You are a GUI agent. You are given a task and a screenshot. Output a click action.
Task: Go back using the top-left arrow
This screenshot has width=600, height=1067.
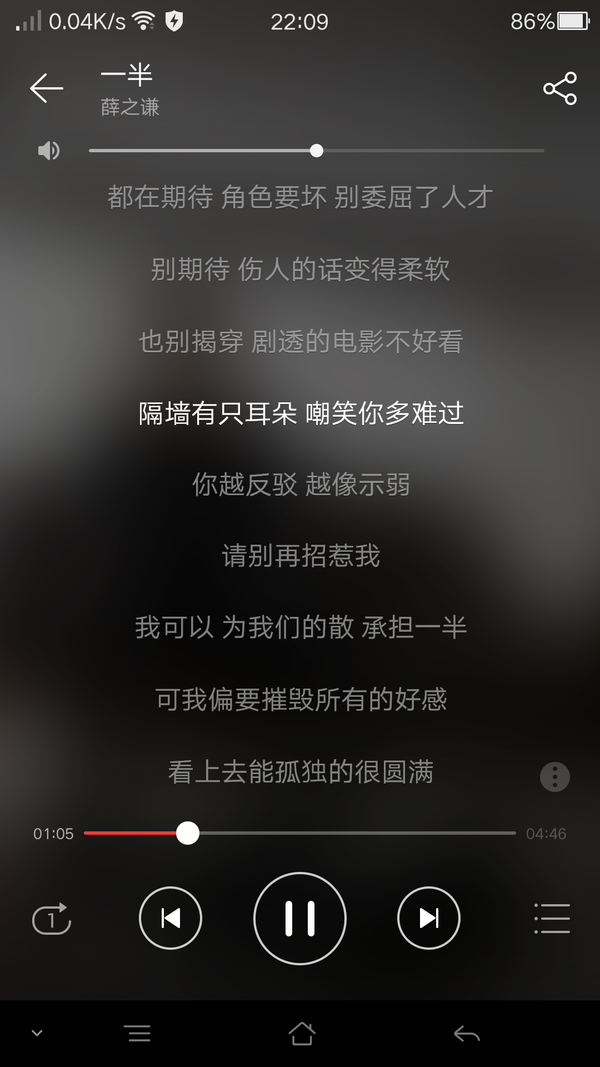click(46, 88)
